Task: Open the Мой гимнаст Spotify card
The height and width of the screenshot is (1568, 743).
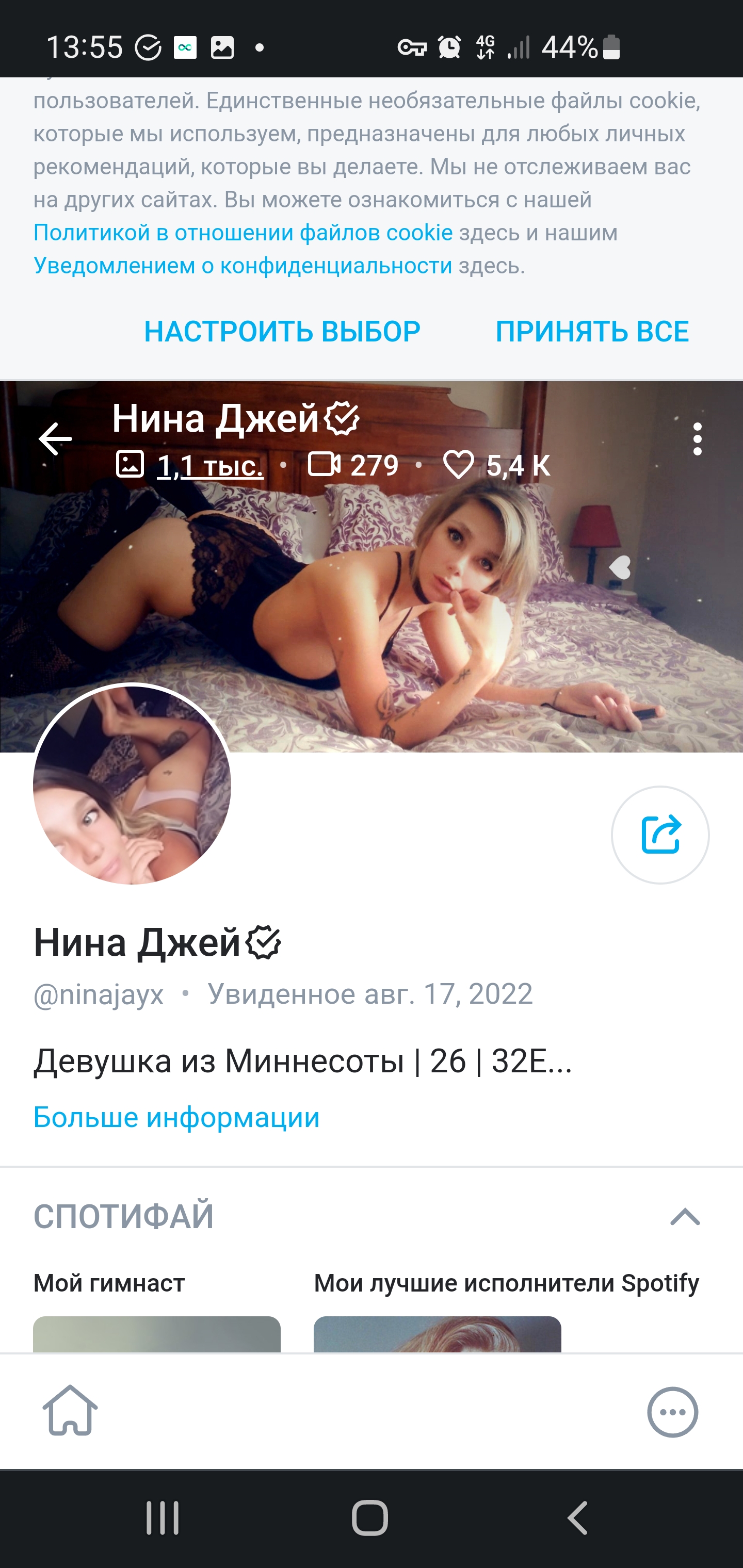Action: point(156,1333)
